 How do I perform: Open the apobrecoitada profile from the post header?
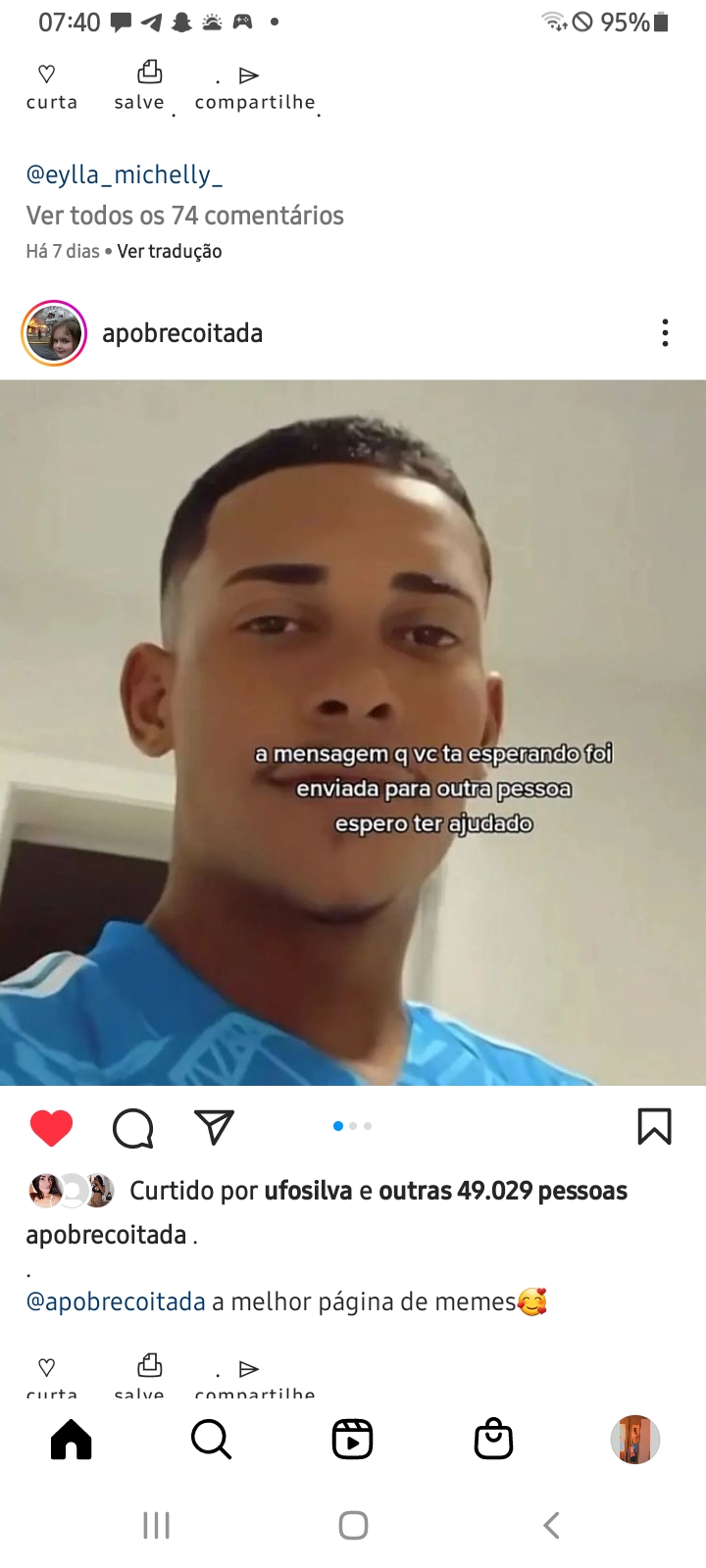[x=182, y=333]
